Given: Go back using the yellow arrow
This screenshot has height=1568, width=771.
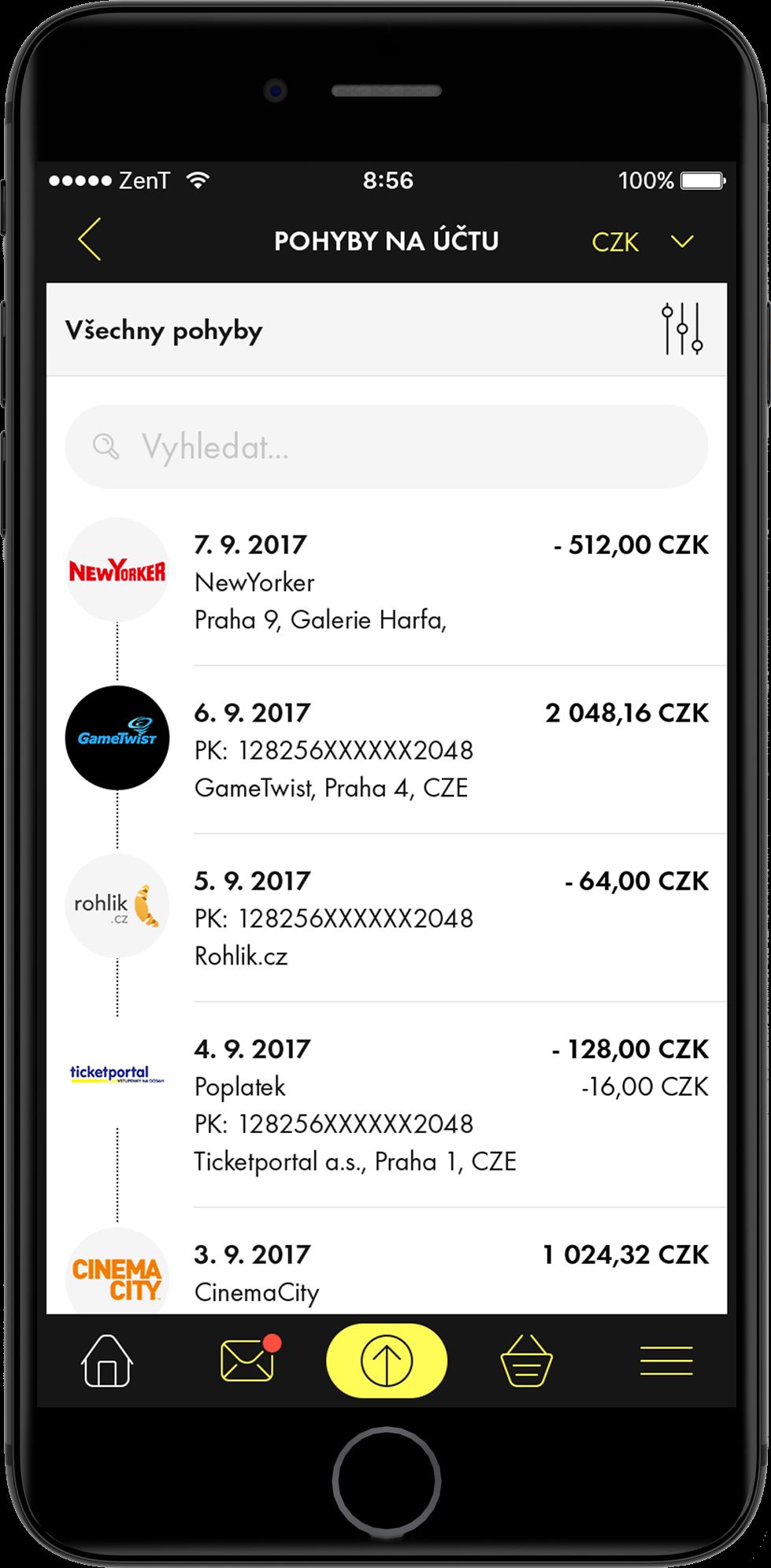Looking at the screenshot, I should [90, 240].
